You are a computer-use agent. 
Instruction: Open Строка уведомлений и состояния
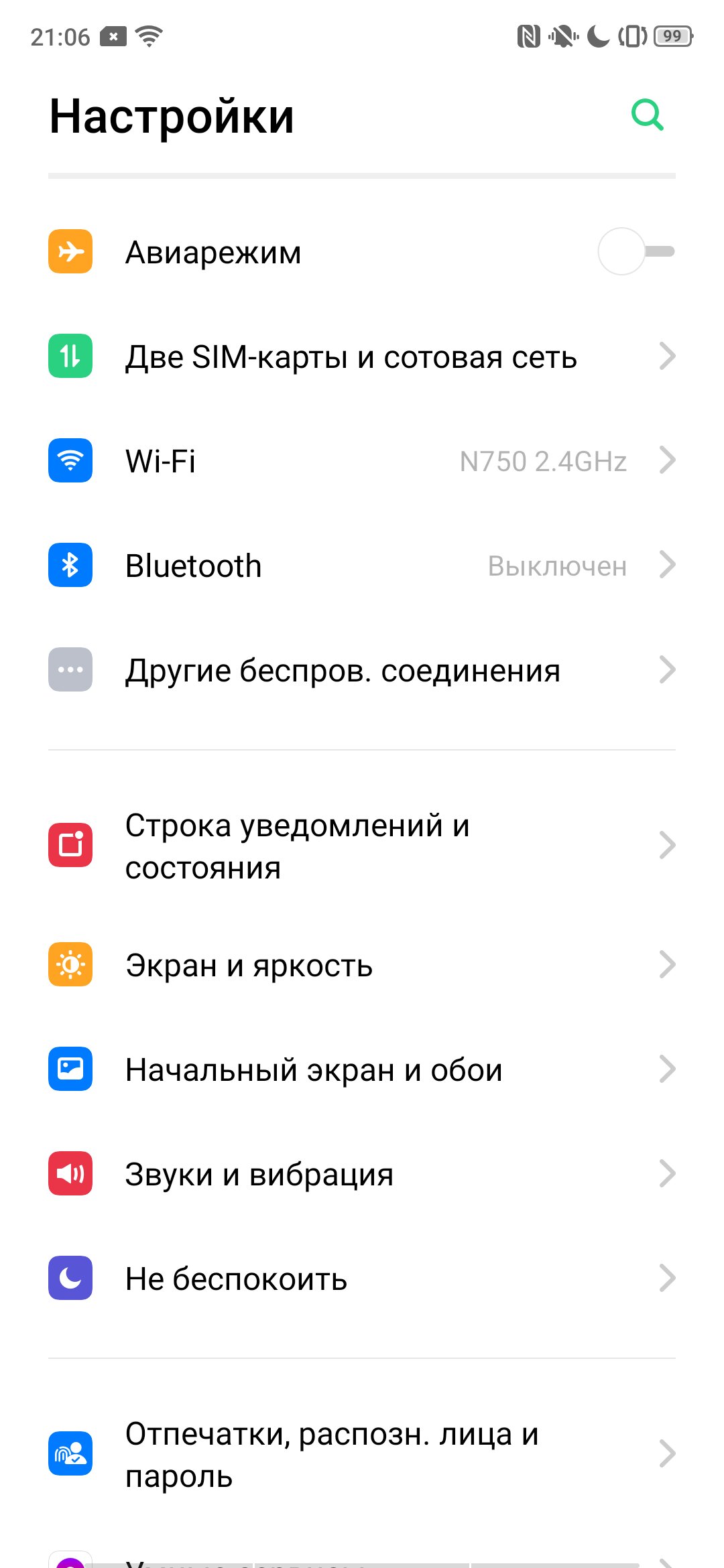[x=362, y=846]
